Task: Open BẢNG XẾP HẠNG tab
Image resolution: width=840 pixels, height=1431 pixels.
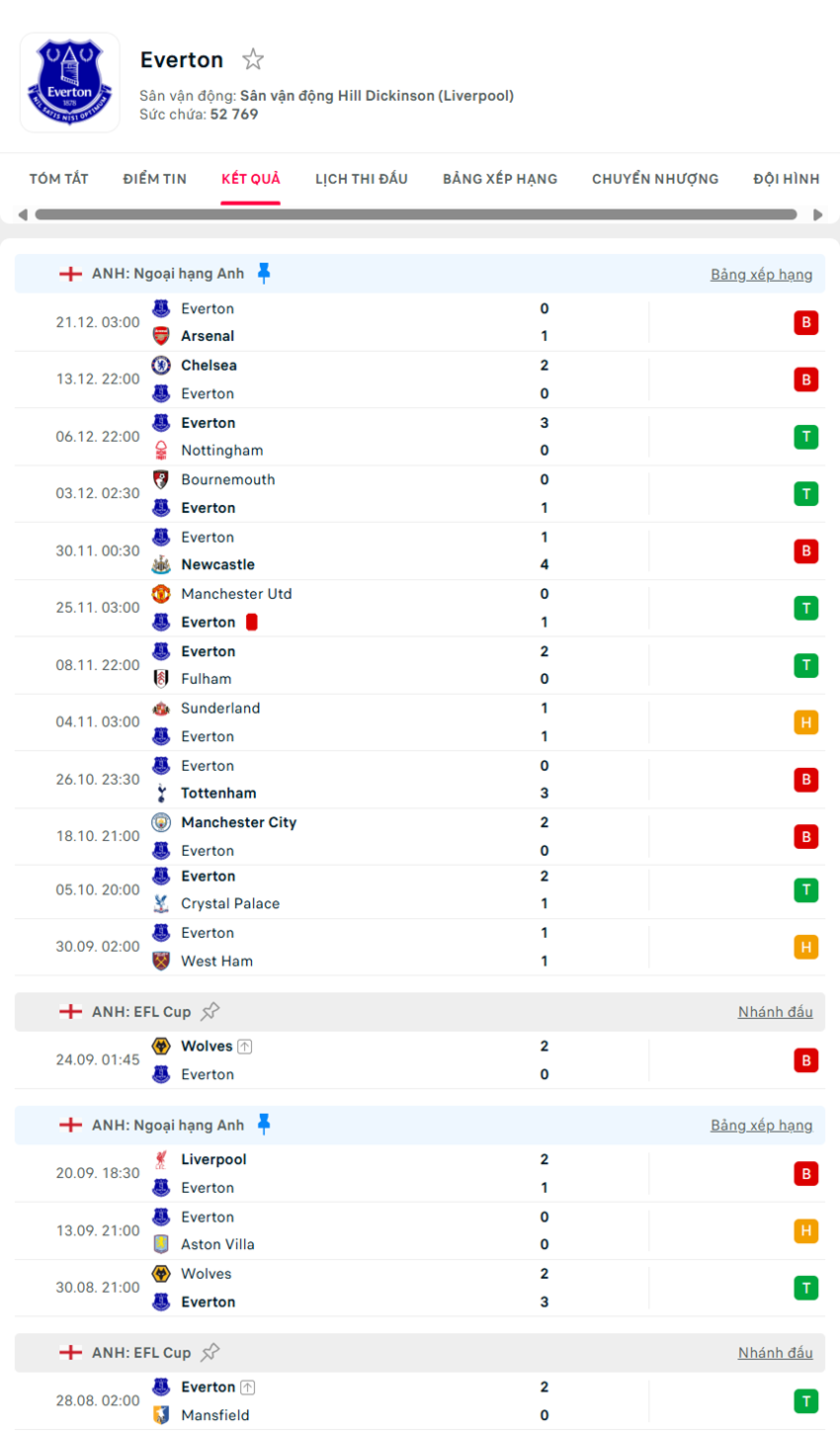Action: 499,179
